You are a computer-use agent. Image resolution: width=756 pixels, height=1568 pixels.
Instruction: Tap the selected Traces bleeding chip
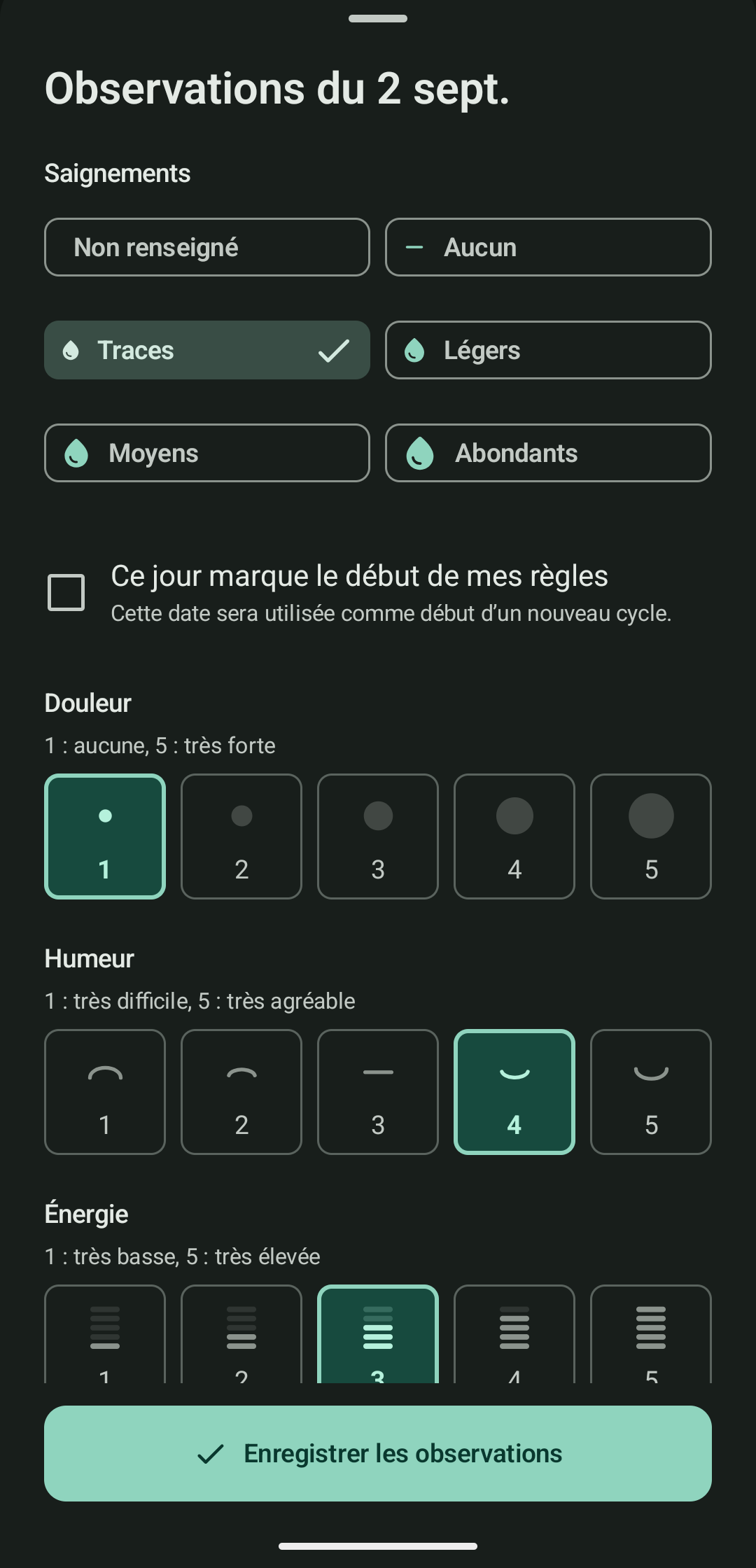[207, 350]
